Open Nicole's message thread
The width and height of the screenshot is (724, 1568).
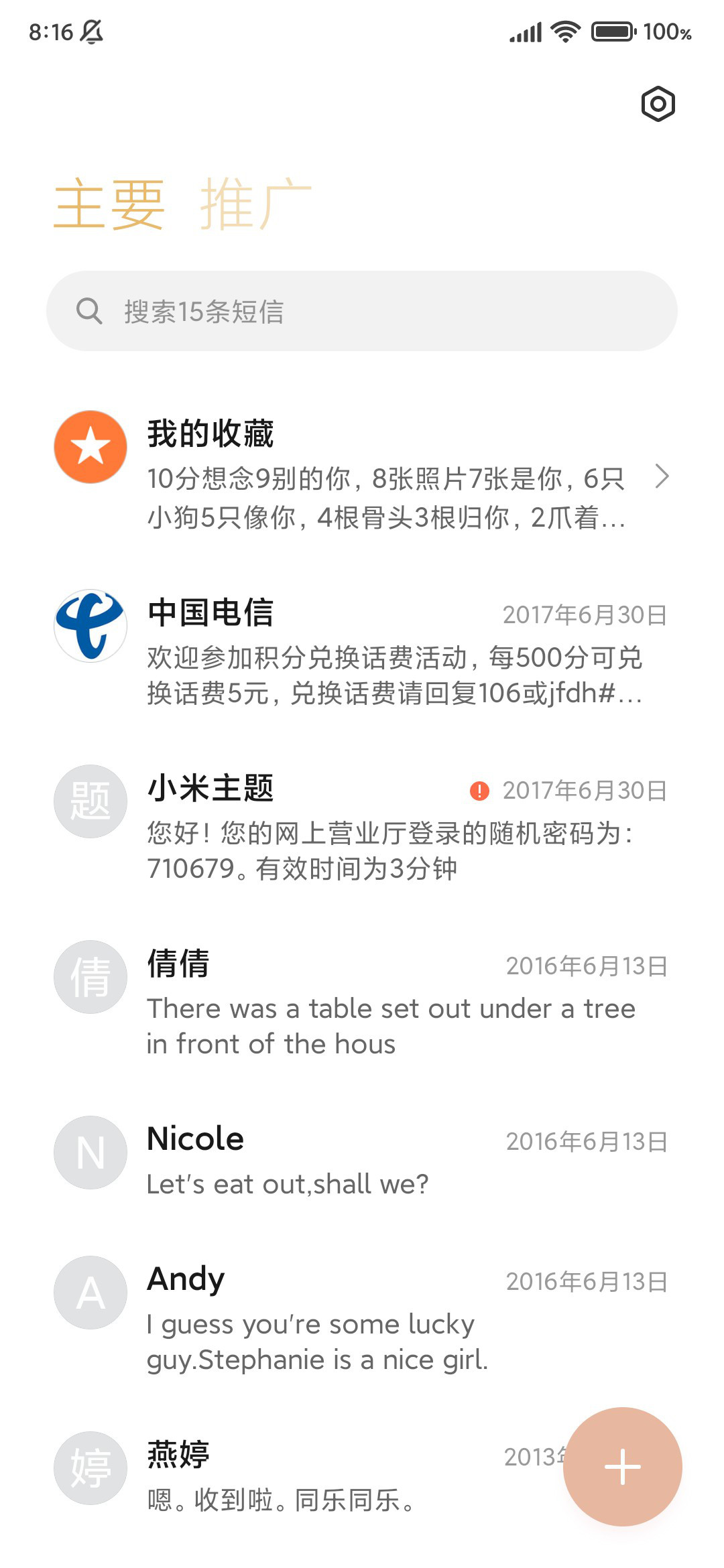tap(362, 1159)
